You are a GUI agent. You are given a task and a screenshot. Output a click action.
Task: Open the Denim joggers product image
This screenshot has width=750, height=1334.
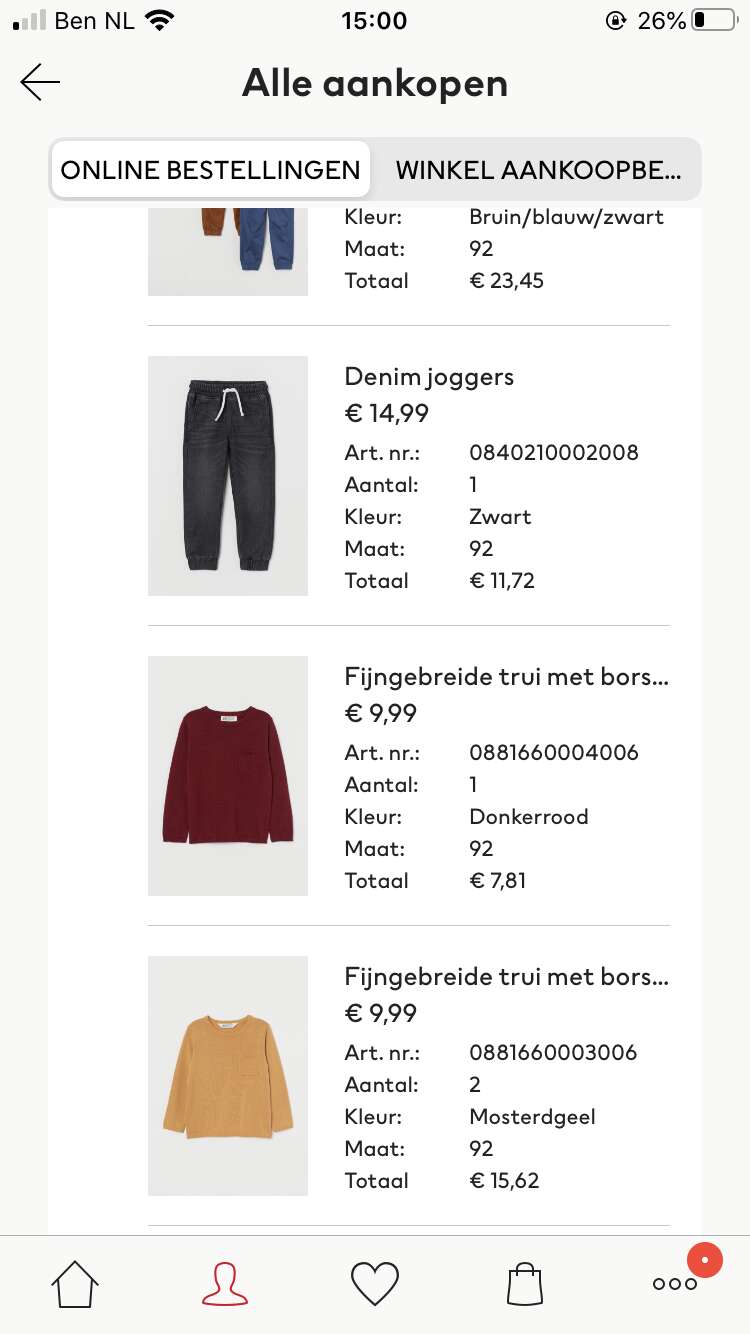point(228,476)
